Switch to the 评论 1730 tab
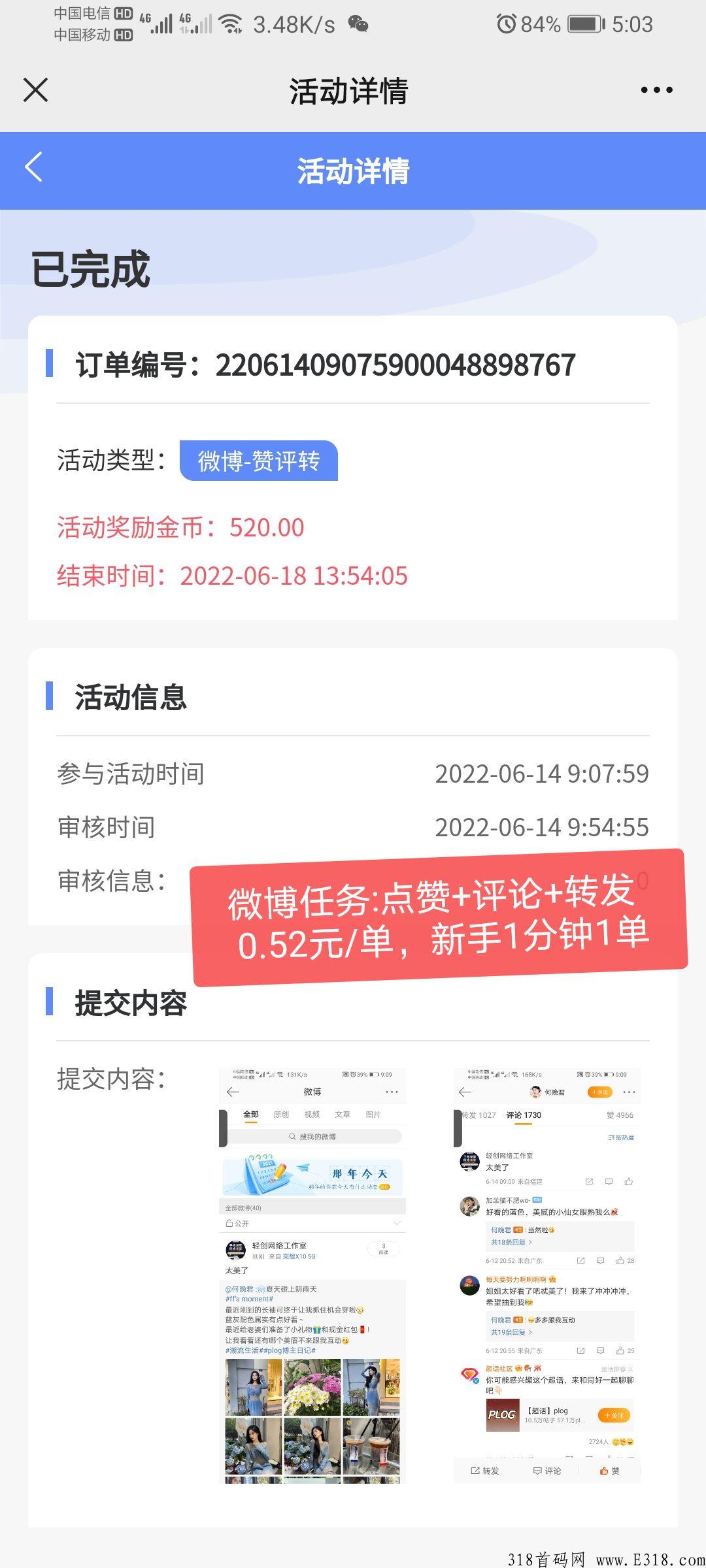 (524, 1115)
